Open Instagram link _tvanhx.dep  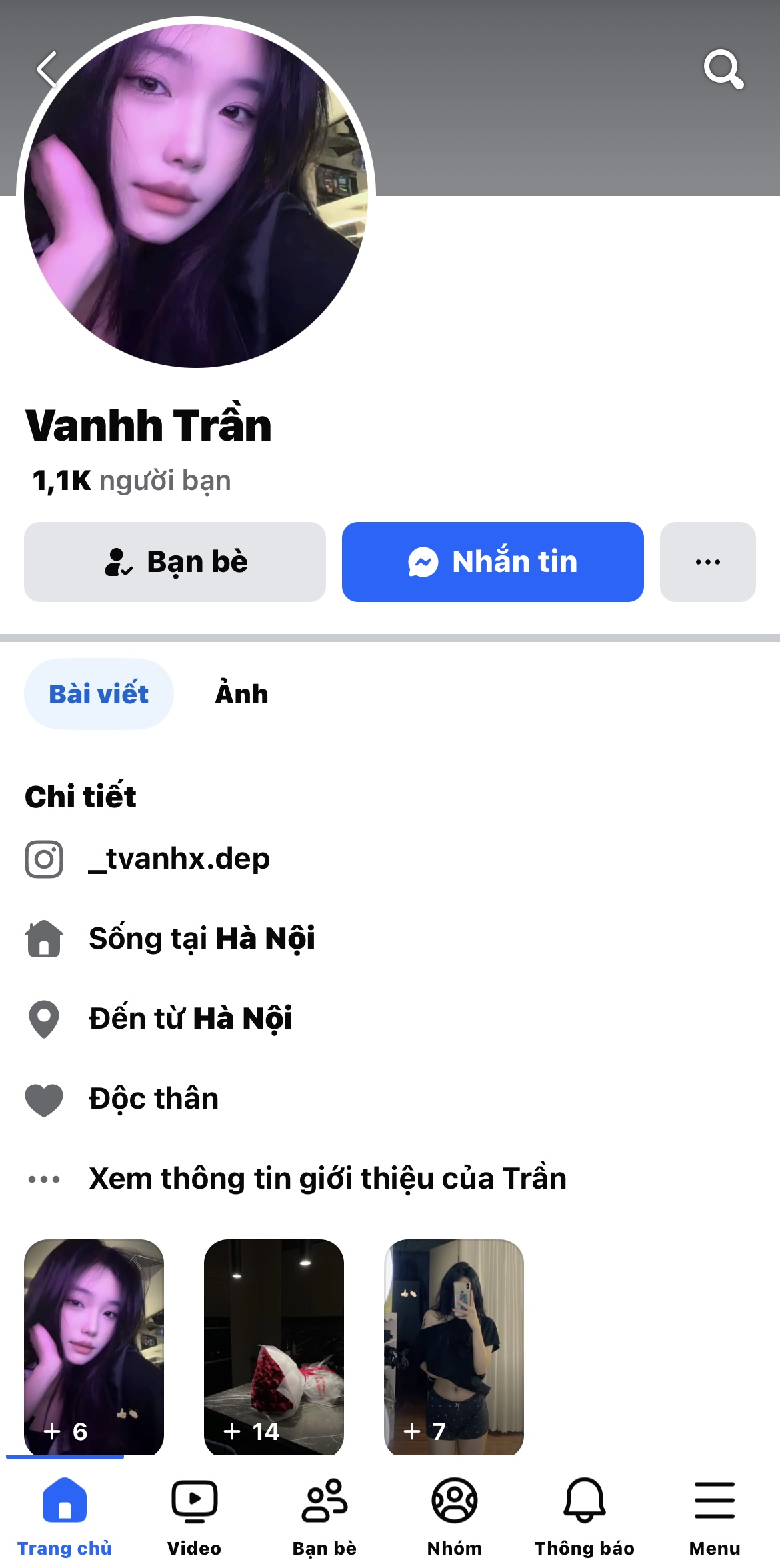click(x=179, y=859)
